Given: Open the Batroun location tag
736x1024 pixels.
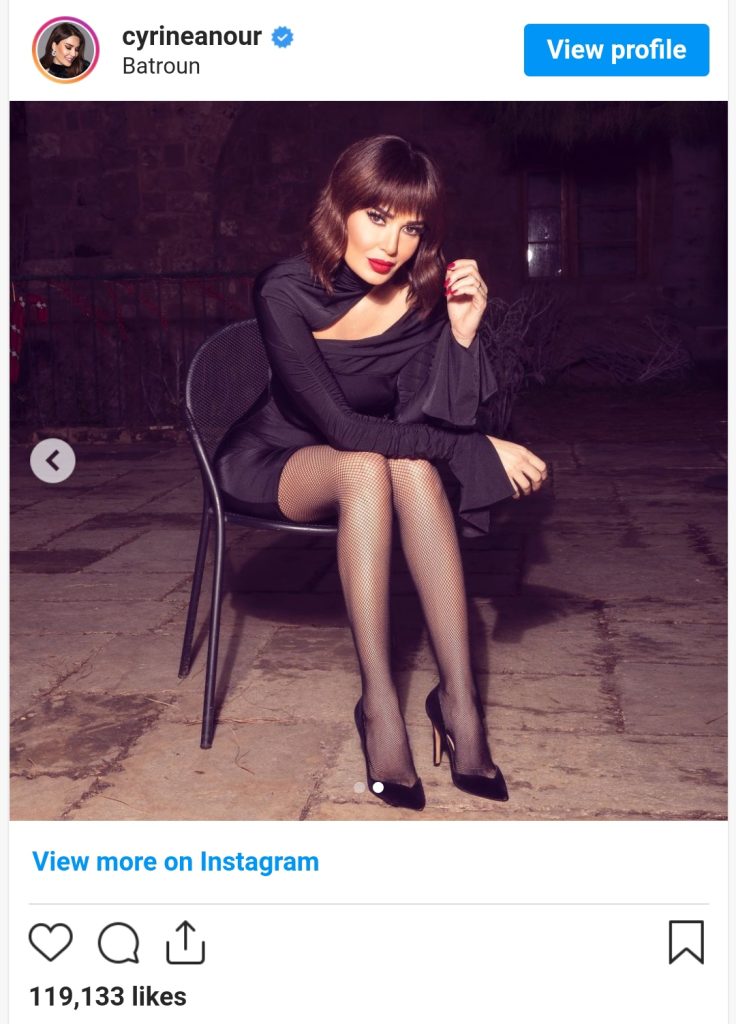Looking at the screenshot, I should 161,66.
